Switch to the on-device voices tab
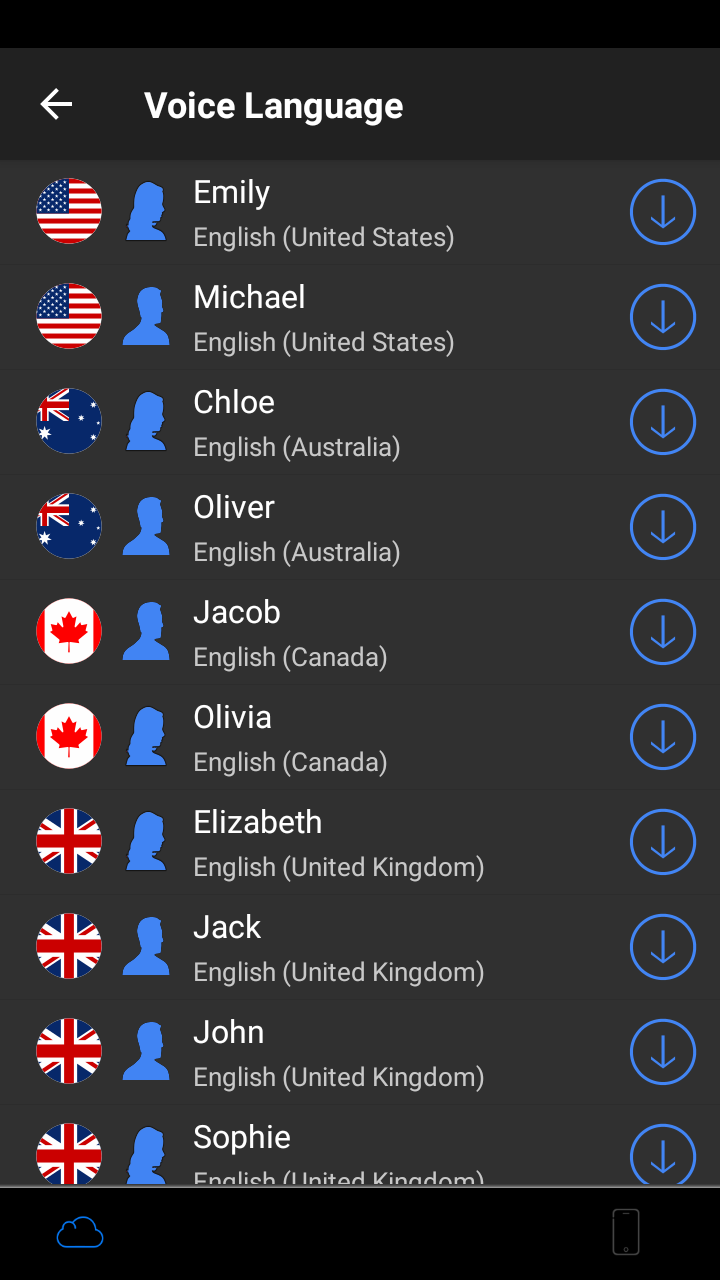 click(626, 1232)
